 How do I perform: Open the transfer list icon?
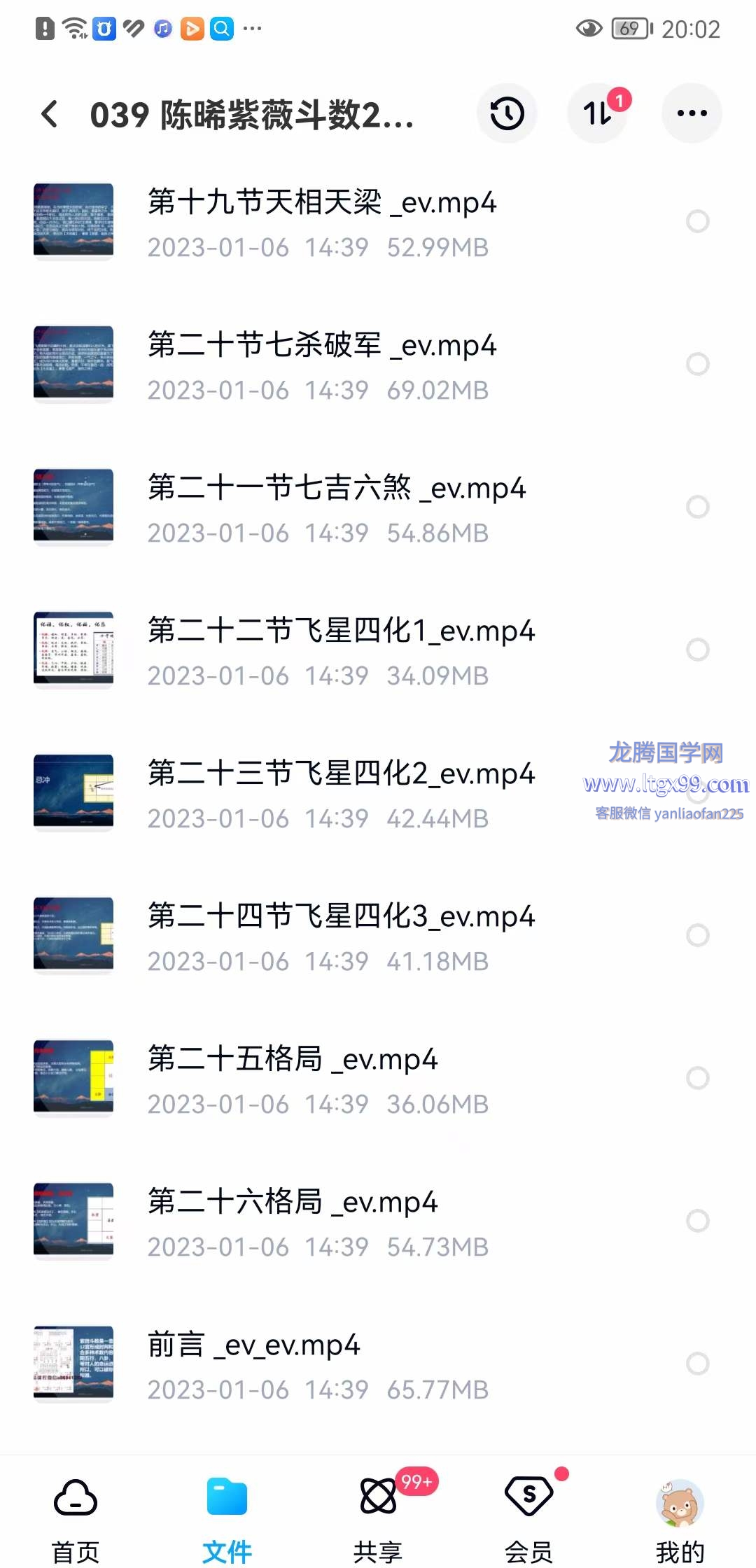tap(597, 114)
